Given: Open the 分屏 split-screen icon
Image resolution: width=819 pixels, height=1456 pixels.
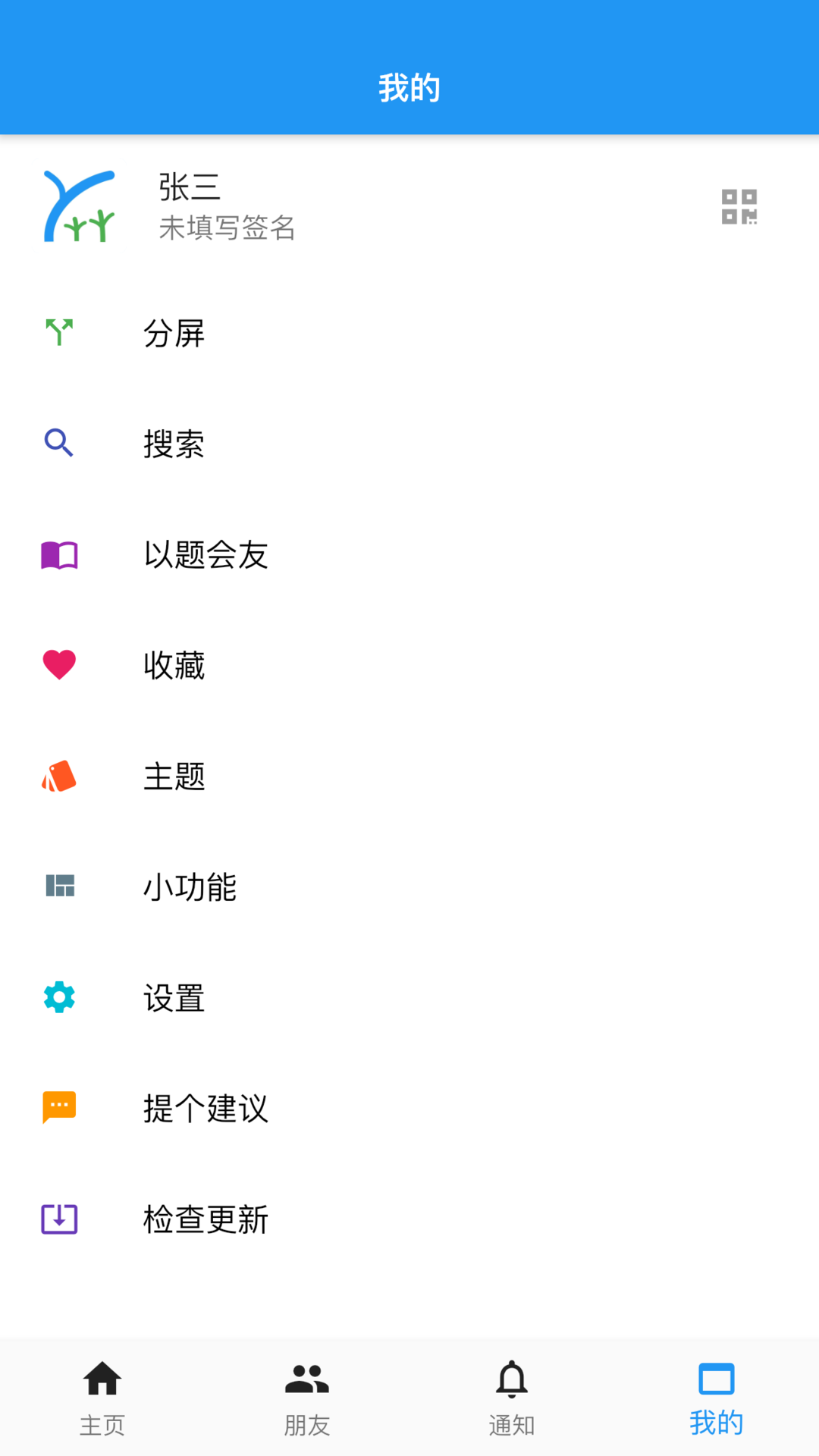Looking at the screenshot, I should pyautogui.click(x=59, y=333).
